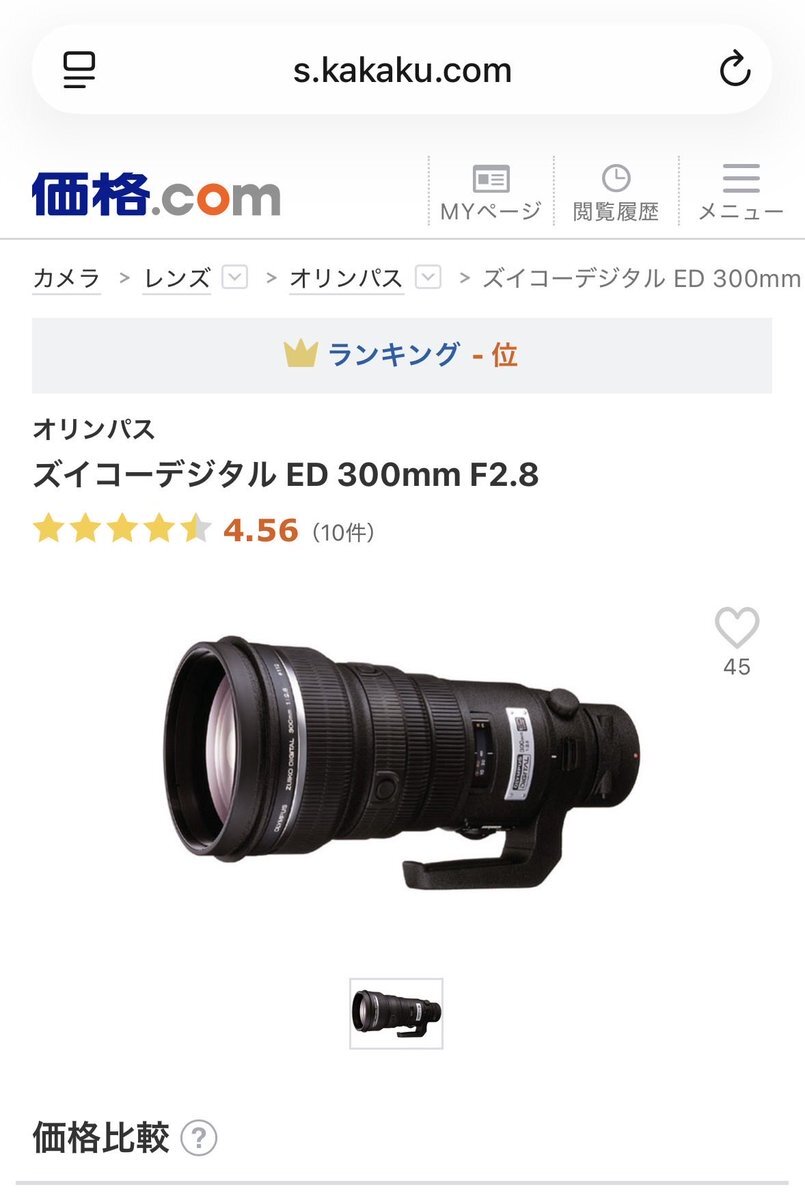Image resolution: width=805 pixels, height=1200 pixels.
Task: Open the 10件 reviews rating
Action: [x=344, y=531]
